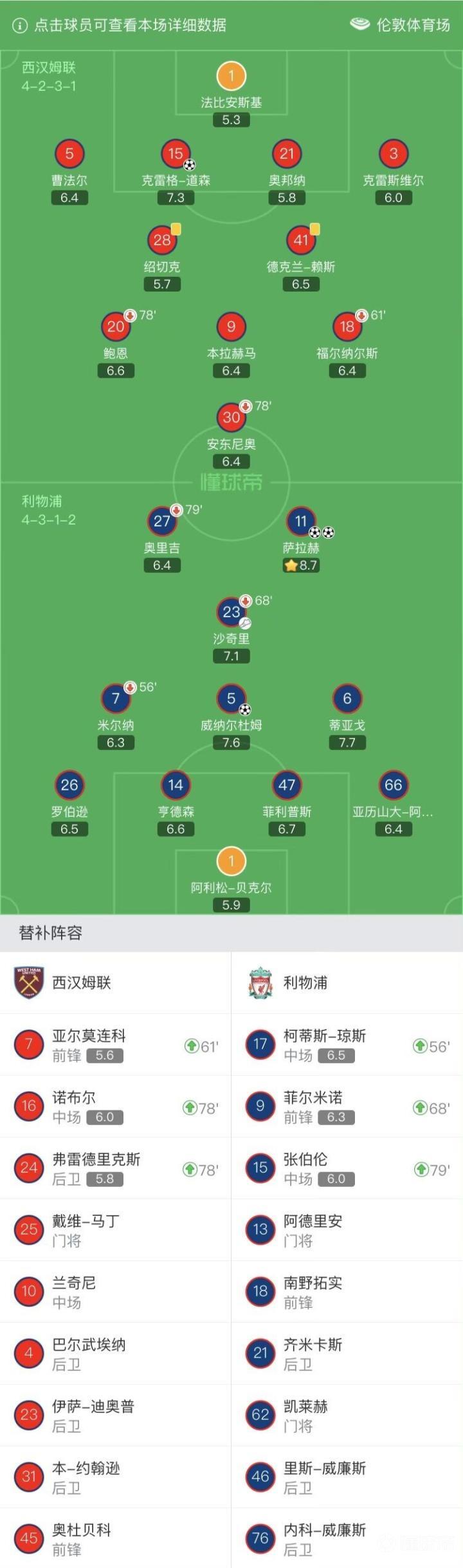Viewport: 463px width, 1568px height.
Task: Select substitute Noble number 16
Action: pos(116,1106)
